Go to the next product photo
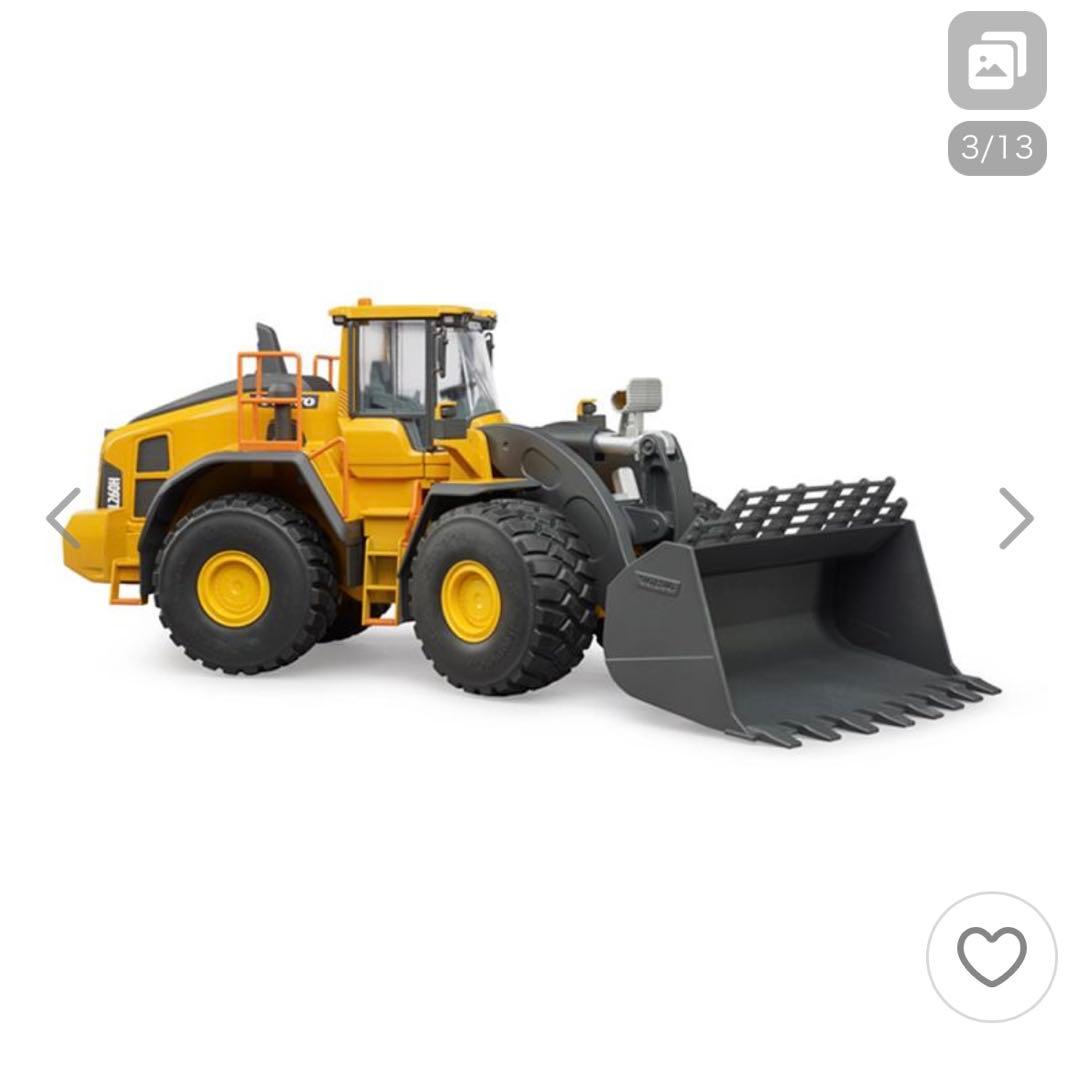The height and width of the screenshot is (1080, 1080). pyautogui.click(x=1015, y=518)
